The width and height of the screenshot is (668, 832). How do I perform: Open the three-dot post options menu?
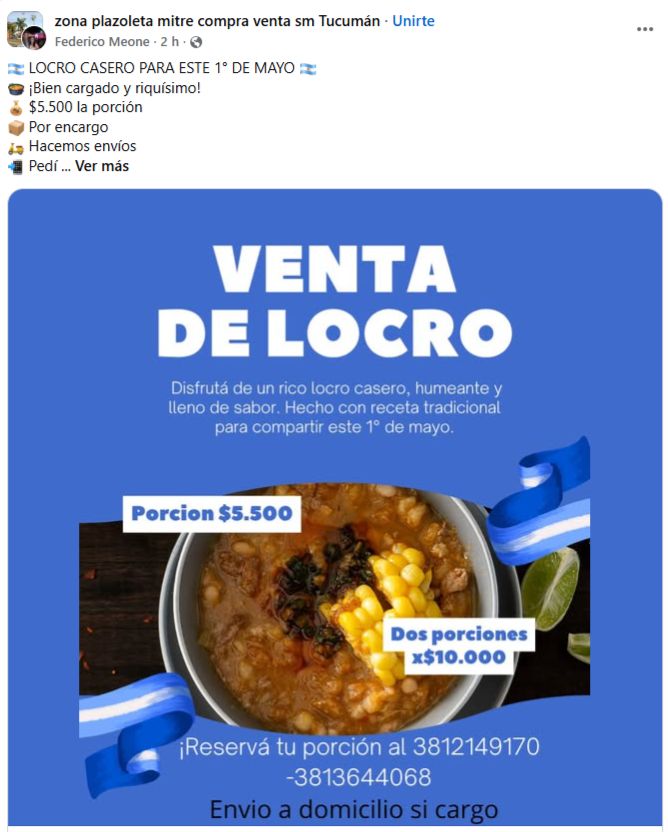pyautogui.click(x=645, y=29)
